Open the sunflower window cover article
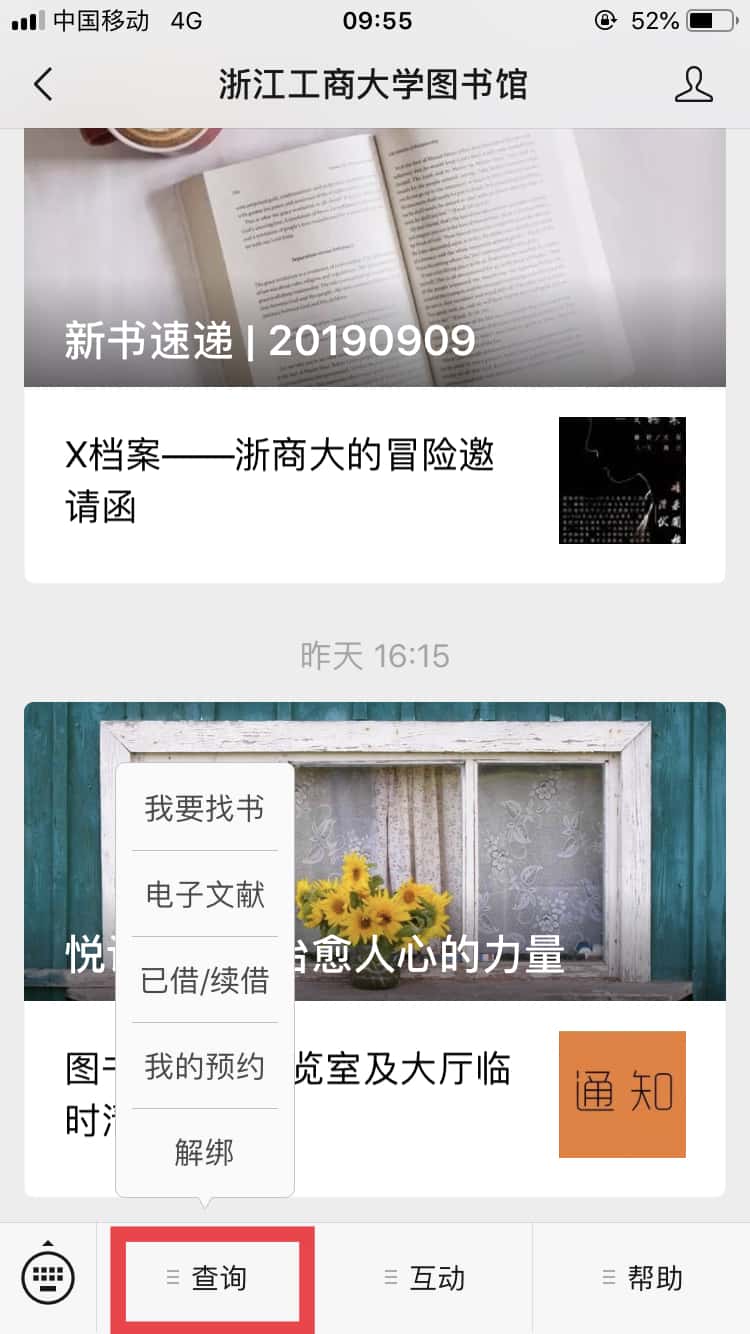This screenshot has width=750, height=1334. pos(500,850)
